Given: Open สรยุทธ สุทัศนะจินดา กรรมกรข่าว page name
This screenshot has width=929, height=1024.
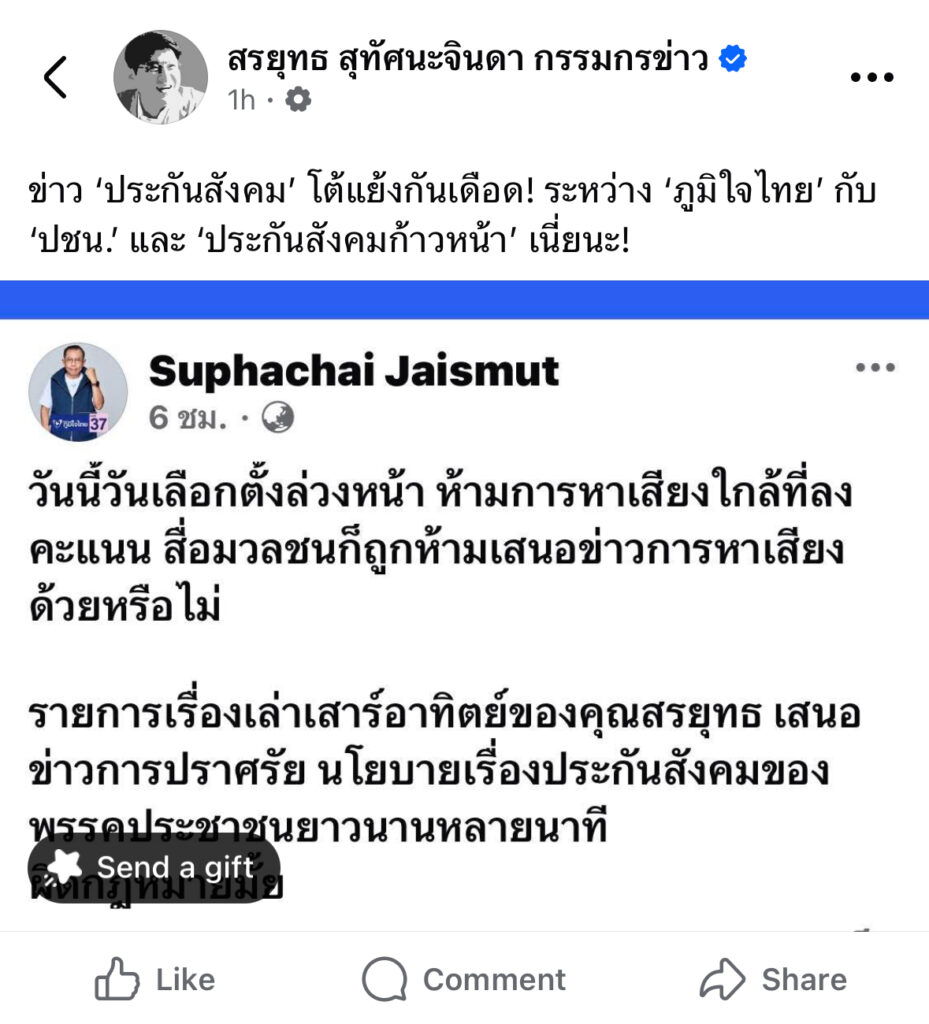Looking at the screenshot, I should tap(468, 60).
